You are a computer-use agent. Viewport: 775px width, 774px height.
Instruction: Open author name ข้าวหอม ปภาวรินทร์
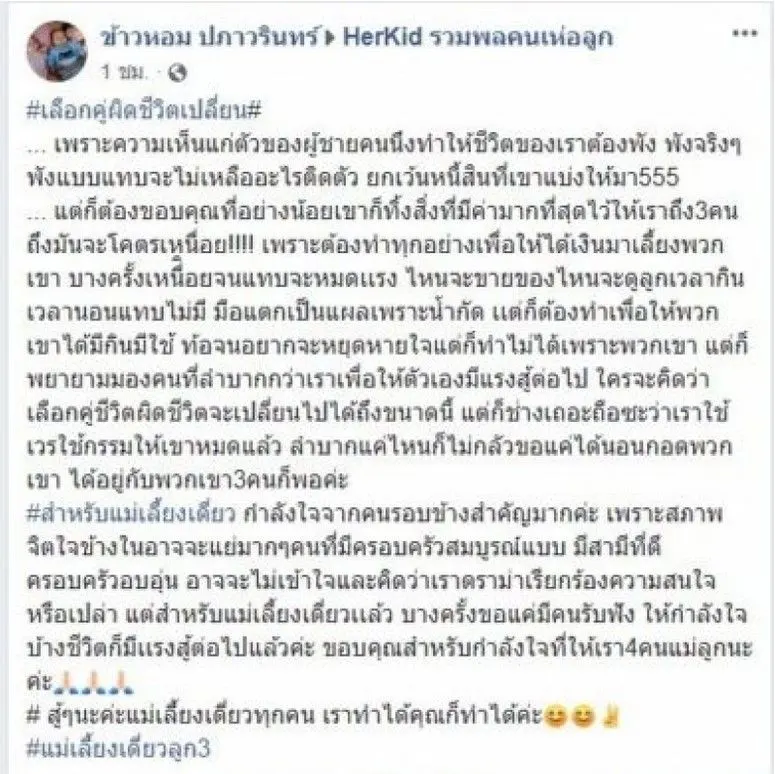(x=214, y=39)
